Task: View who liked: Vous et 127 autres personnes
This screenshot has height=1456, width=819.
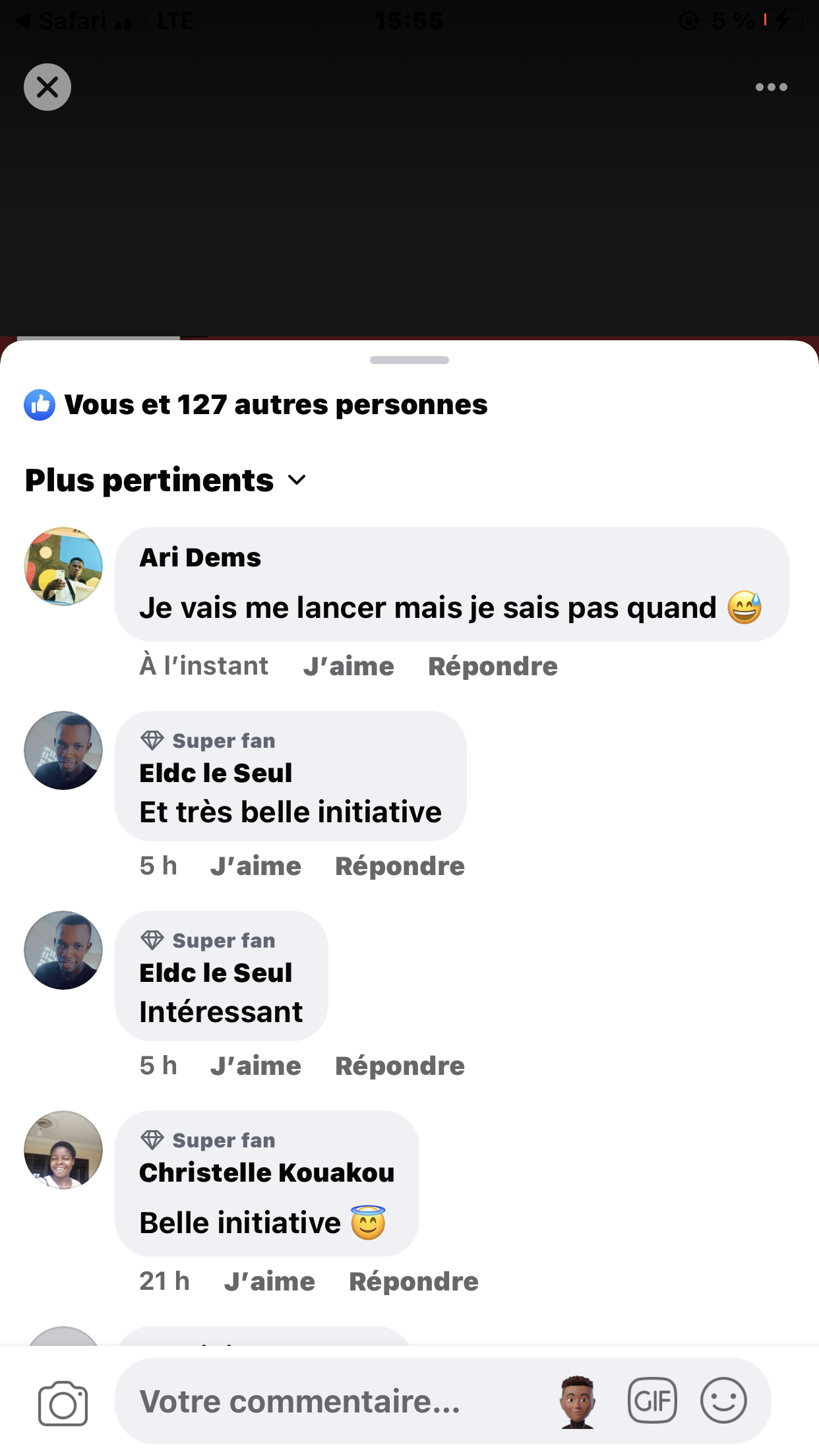Action: pyautogui.click(x=276, y=405)
